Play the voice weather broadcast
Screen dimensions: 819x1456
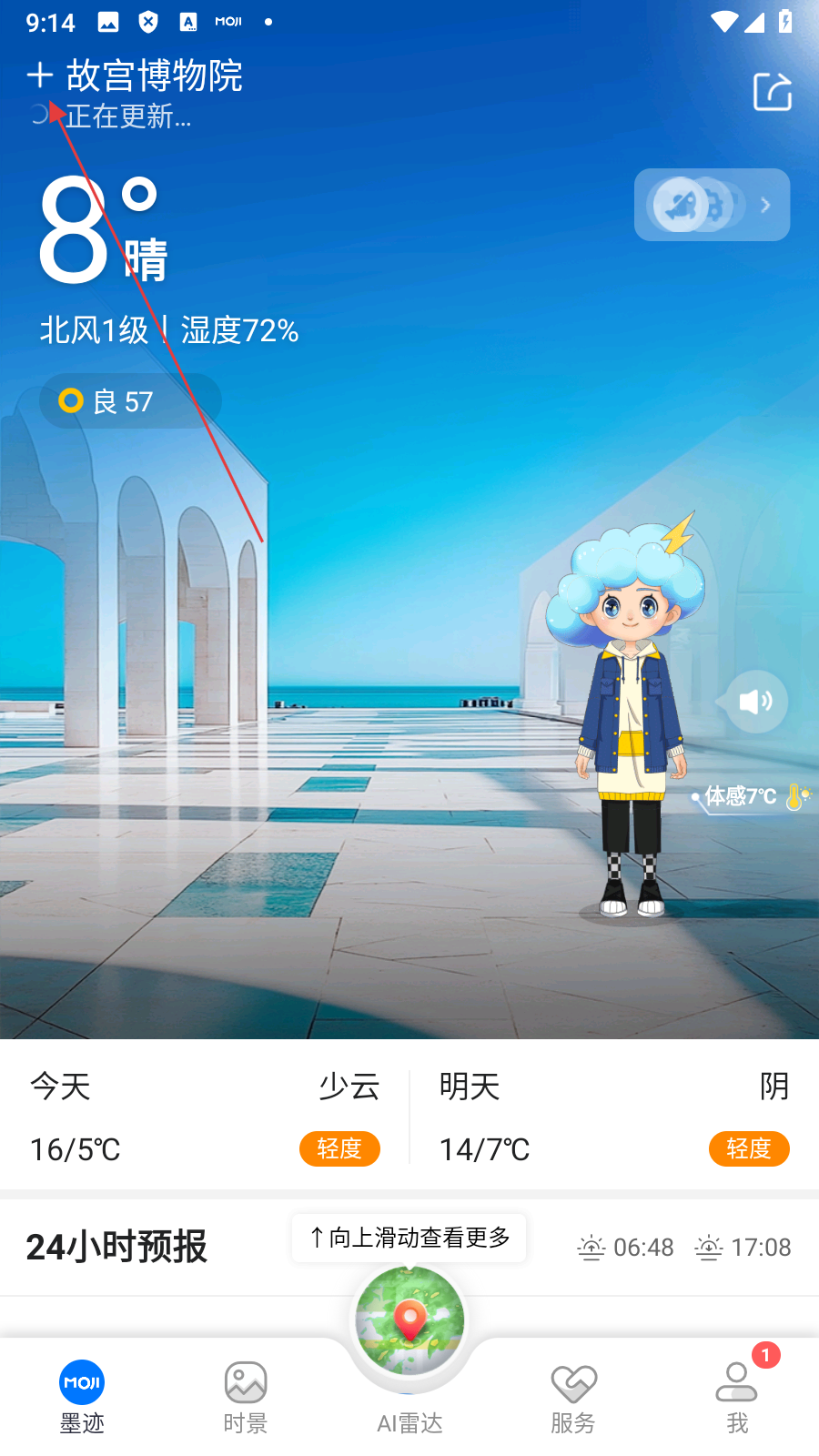point(756,702)
